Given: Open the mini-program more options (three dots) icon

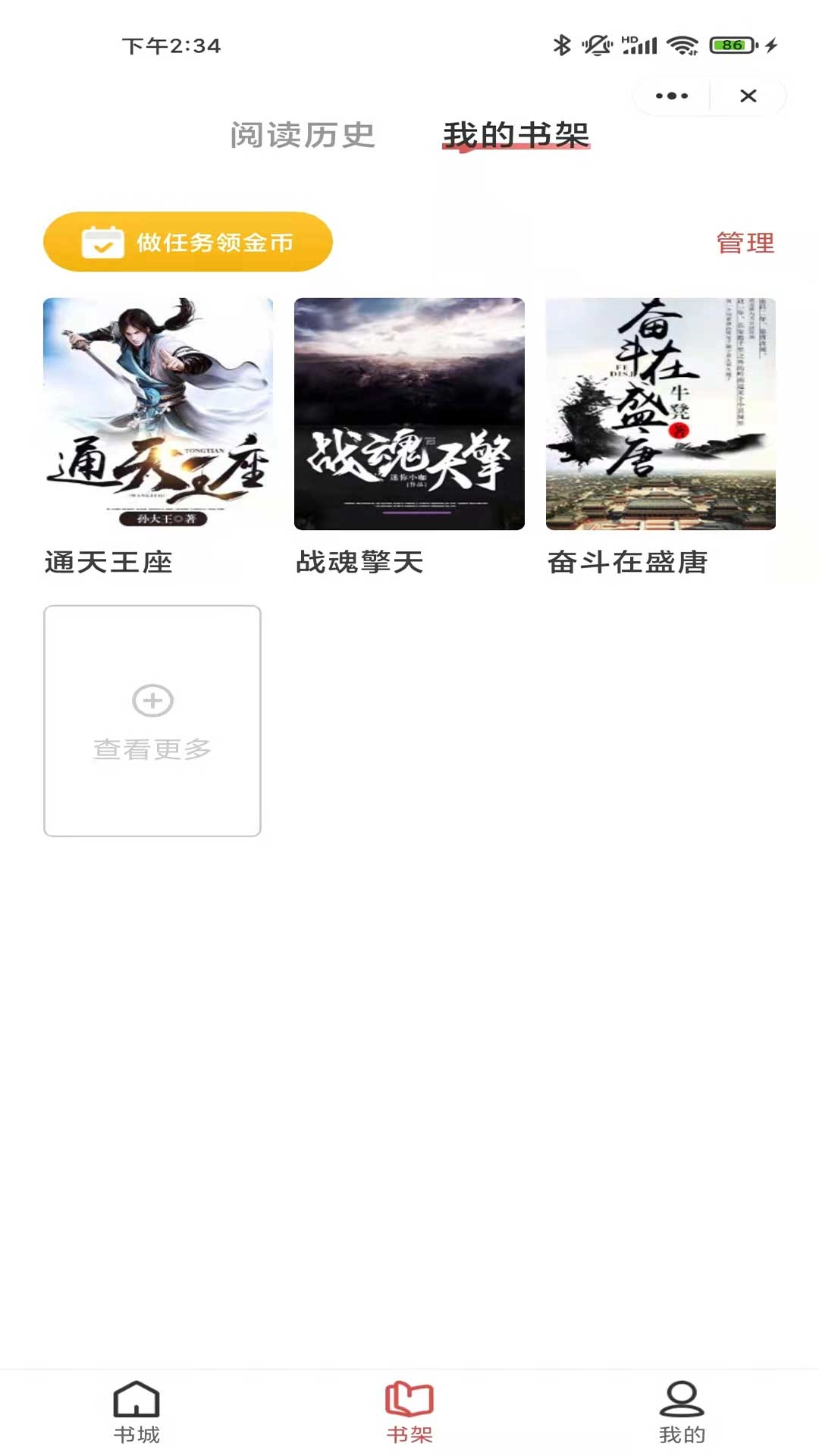Looking at the screenshot, I should coord(670,96).
